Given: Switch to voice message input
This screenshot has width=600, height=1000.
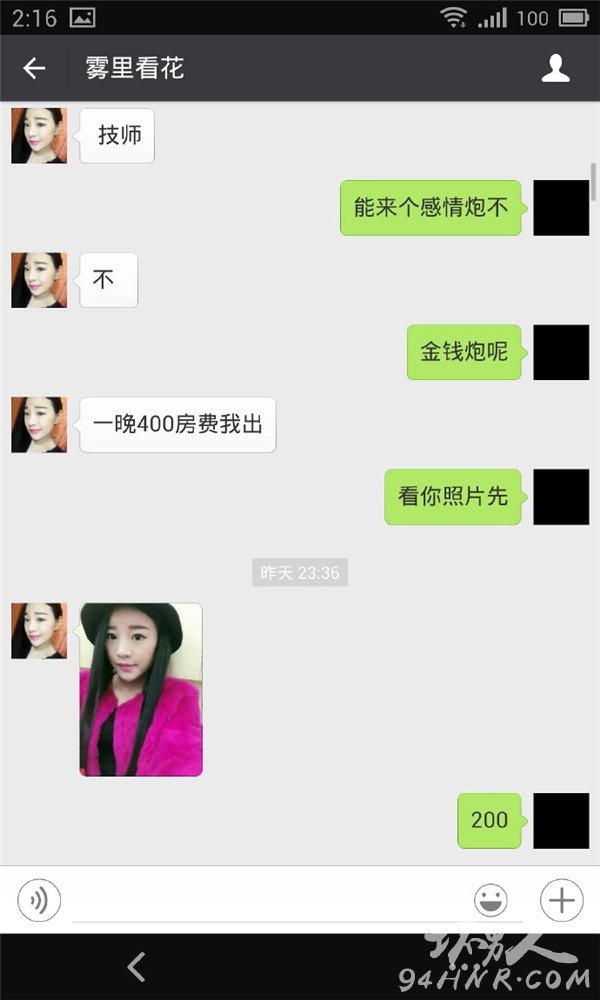Looking at the screenshot, I should pos(39,900).
